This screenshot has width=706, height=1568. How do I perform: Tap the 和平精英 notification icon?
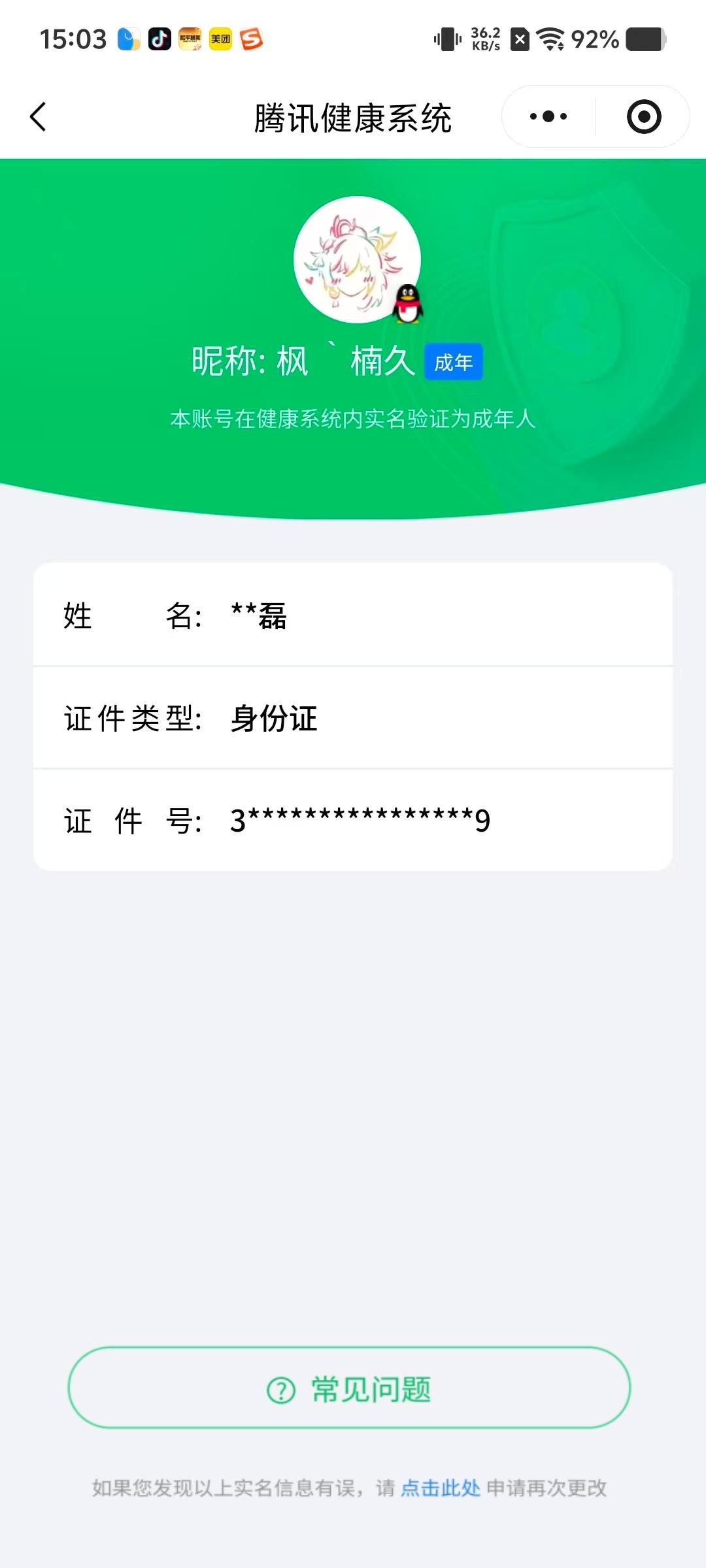(x=191, y=39)
